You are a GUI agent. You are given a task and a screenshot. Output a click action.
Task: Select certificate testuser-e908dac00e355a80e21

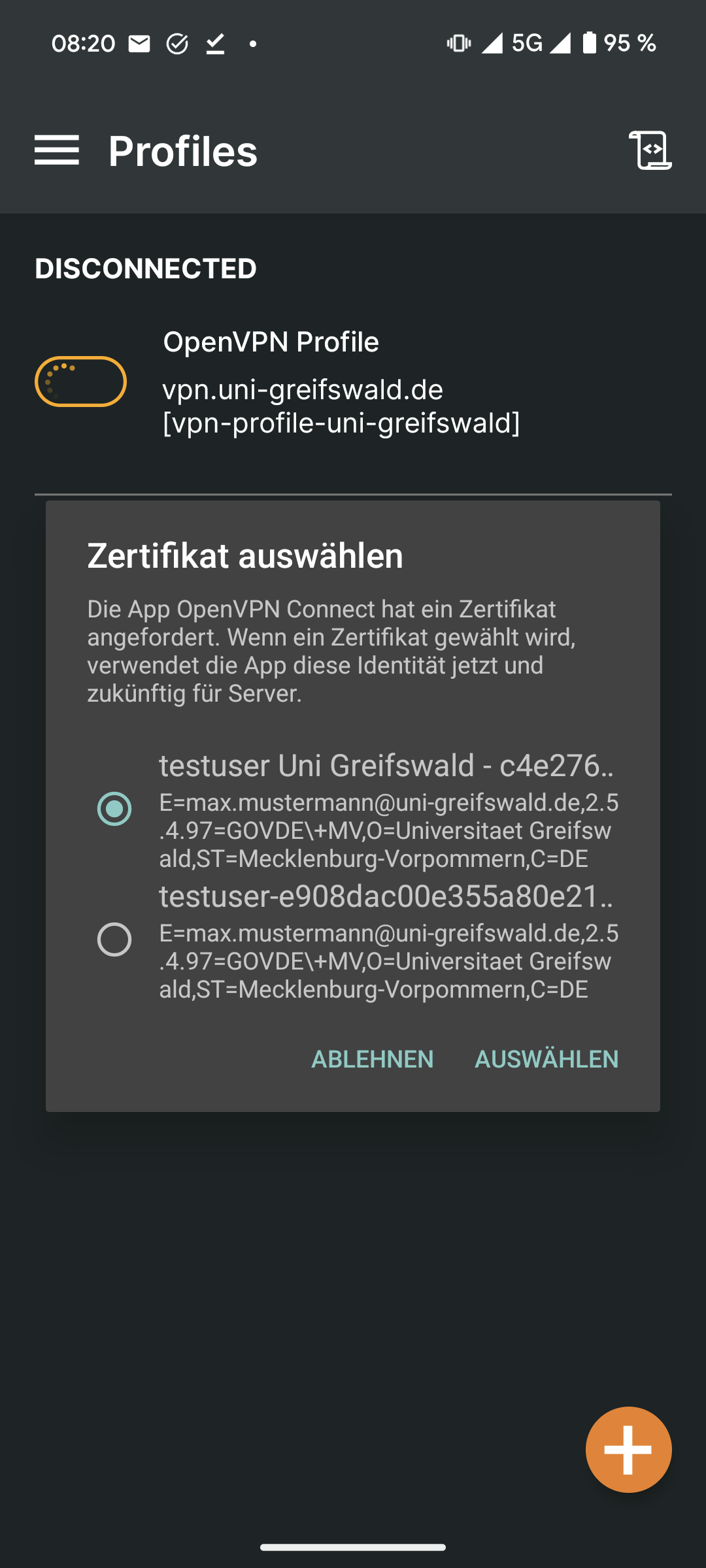(114, 939)
